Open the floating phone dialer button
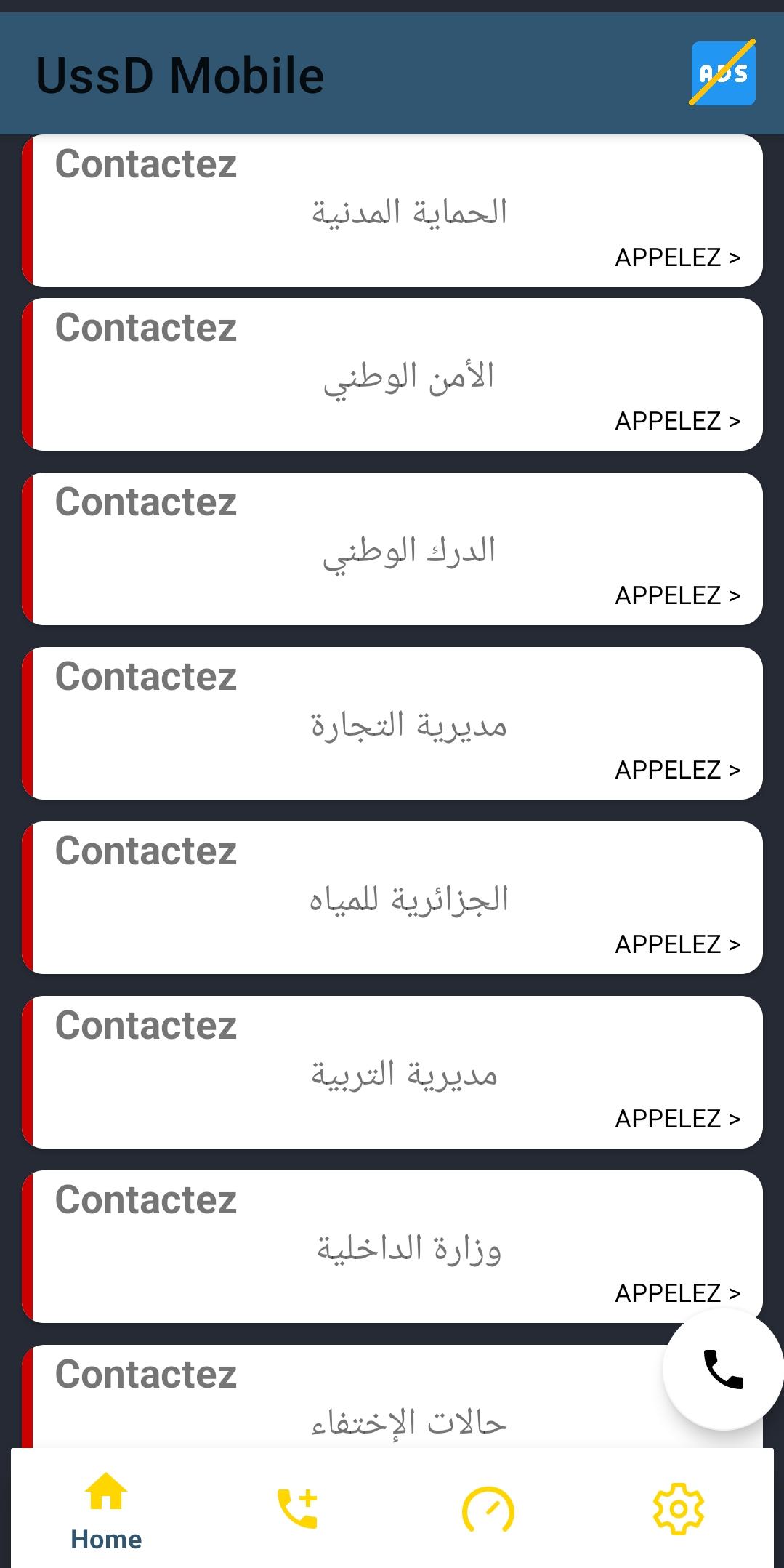The height and width of the screenshot is (1568, 784). (x=723, y=1370)
